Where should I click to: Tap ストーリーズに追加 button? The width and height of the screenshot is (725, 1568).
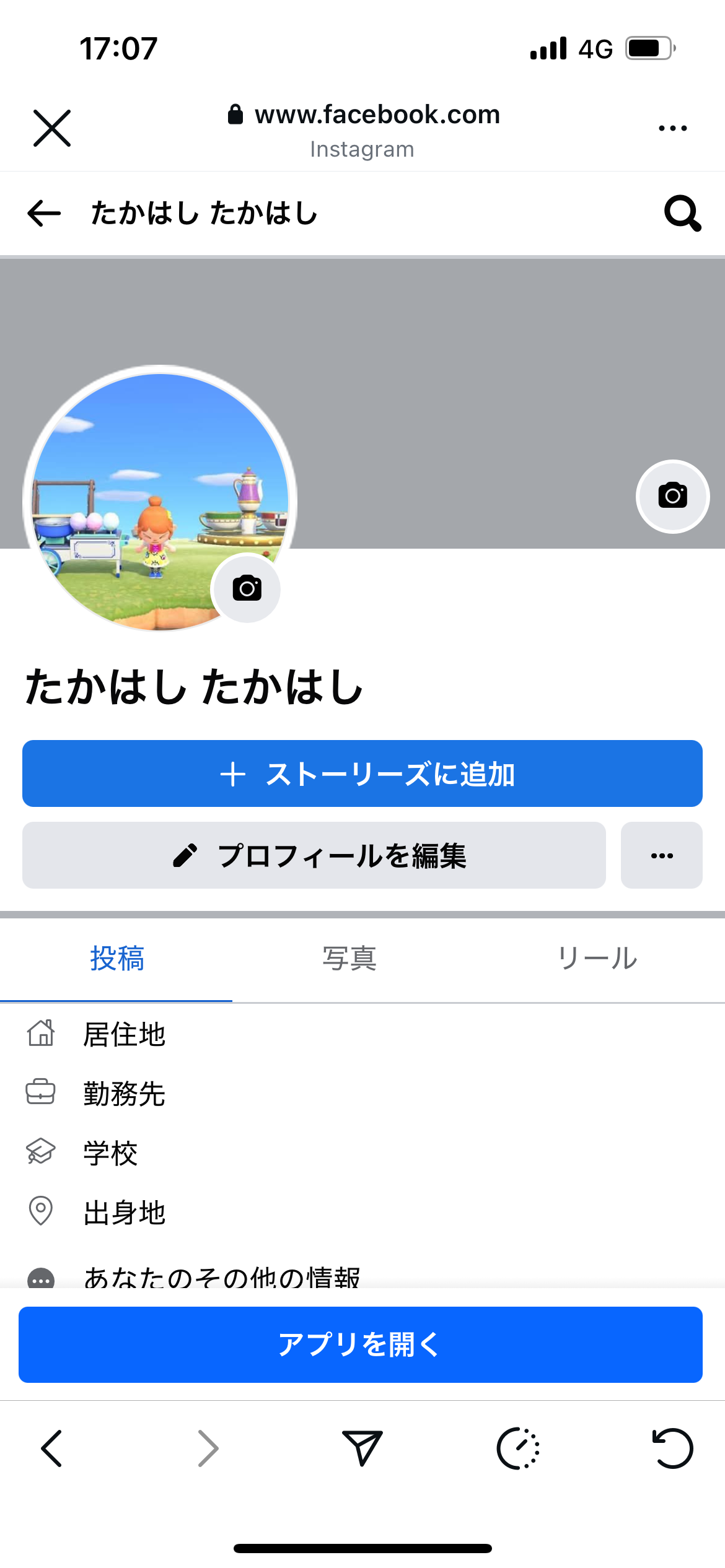(x=362, y=773)
